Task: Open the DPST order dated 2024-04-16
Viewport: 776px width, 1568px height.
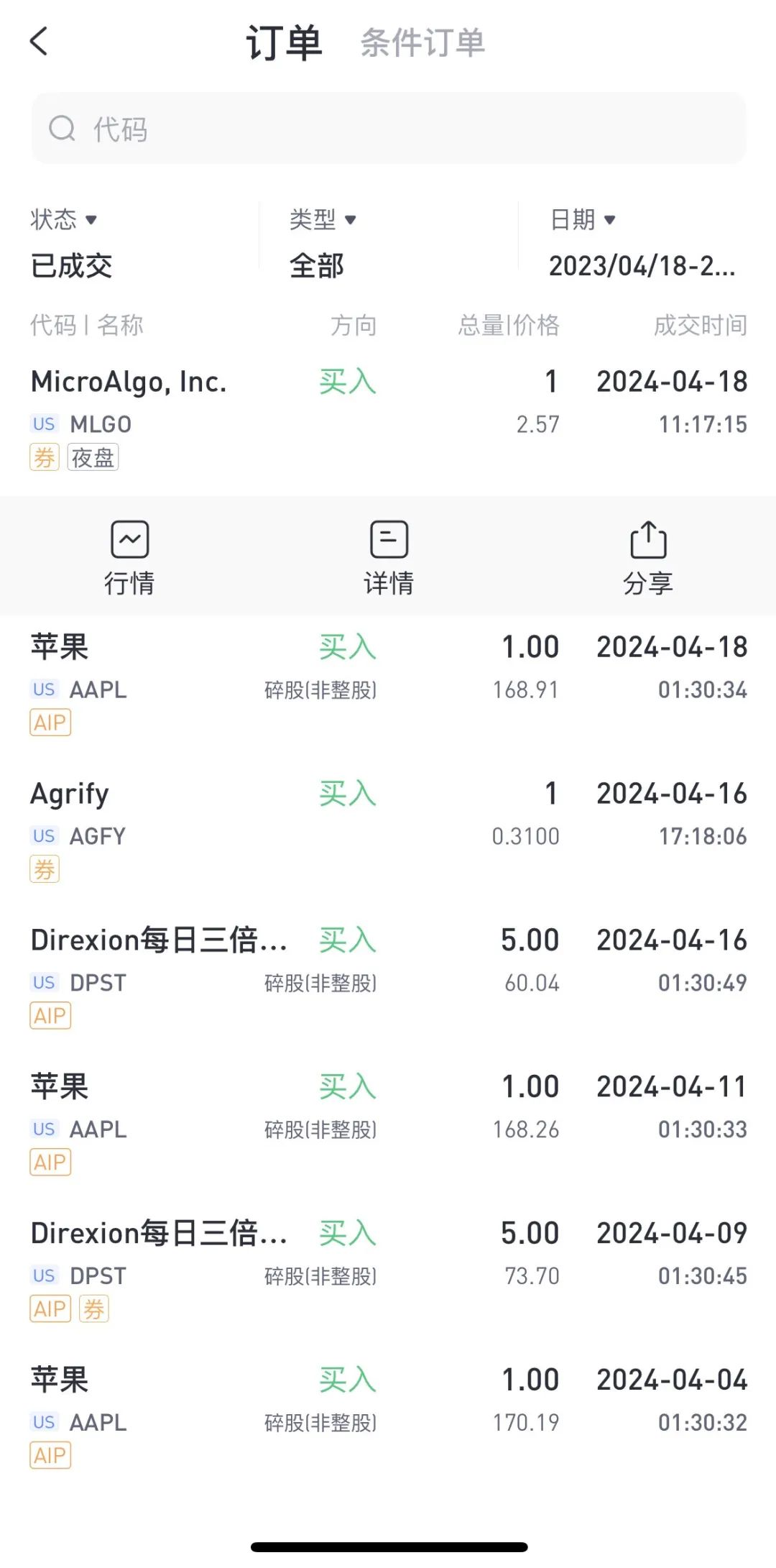Action: (x=388, y=978)
